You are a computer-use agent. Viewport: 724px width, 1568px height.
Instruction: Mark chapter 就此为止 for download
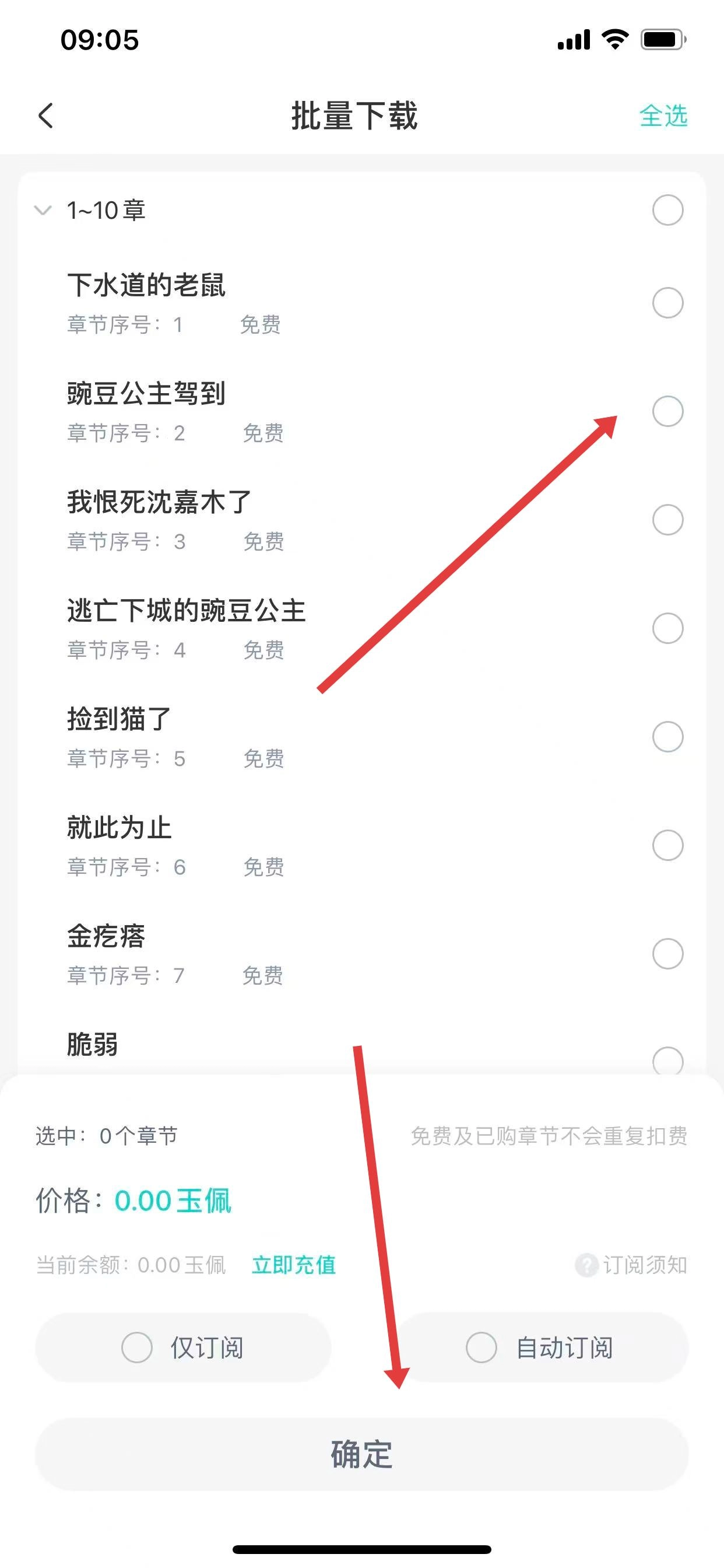click(667, 845)
